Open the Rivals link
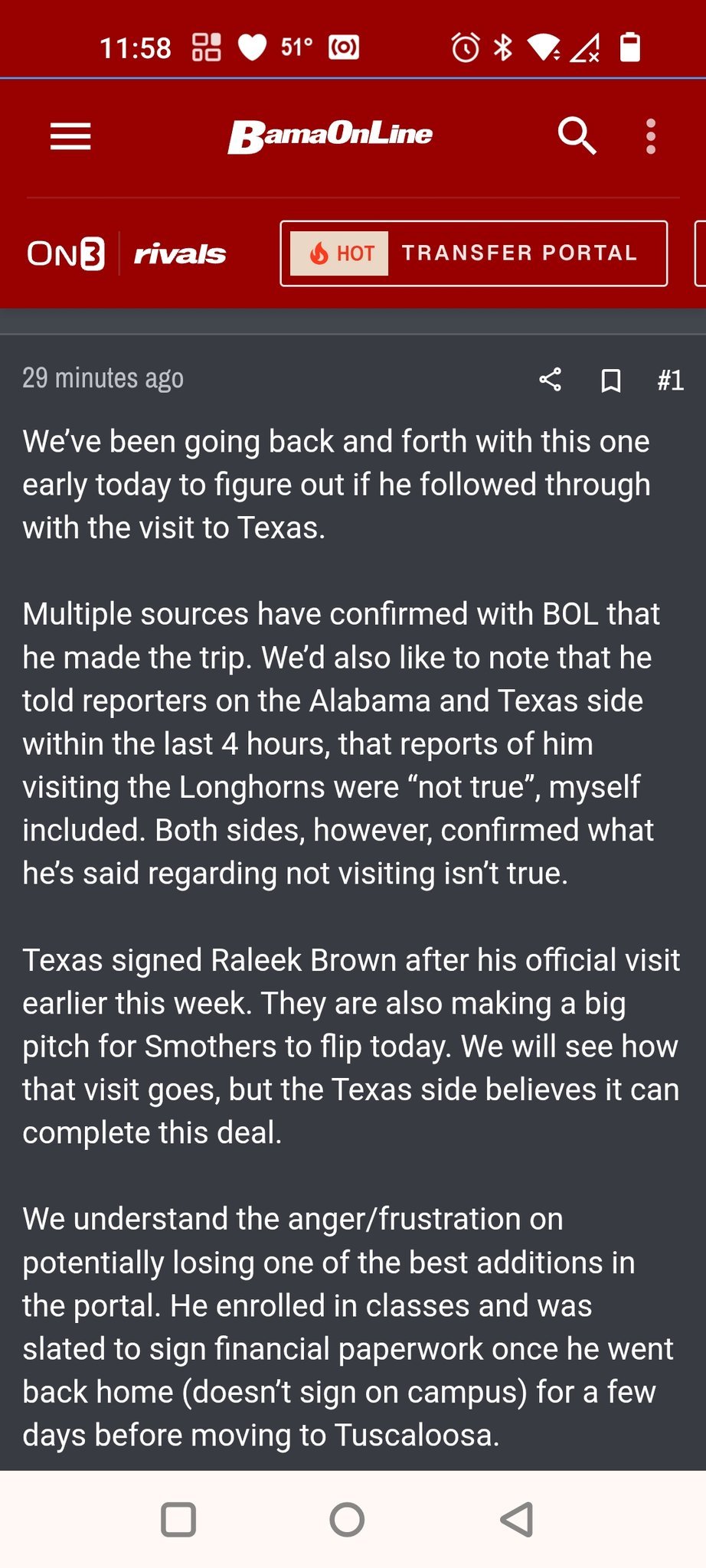This screenshot has width=706, height=1568. (x=180, y=254)
